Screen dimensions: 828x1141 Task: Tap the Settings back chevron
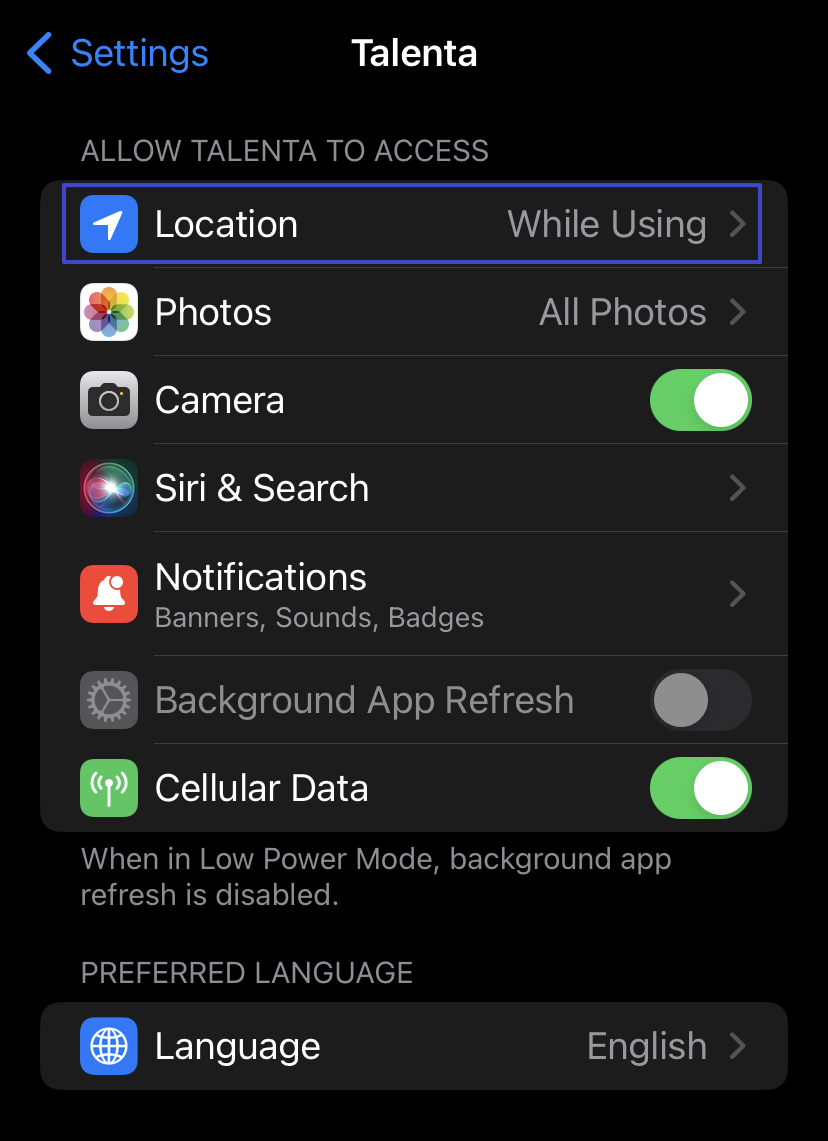tap(38, 53)
